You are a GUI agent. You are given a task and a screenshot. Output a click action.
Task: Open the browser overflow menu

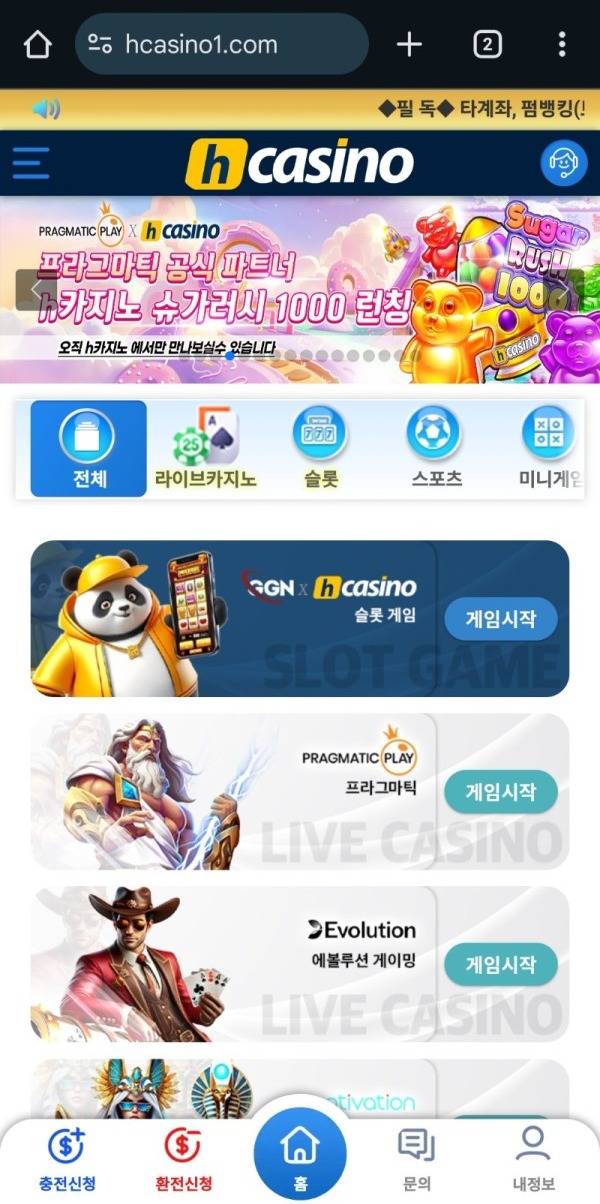coord(562,44)
